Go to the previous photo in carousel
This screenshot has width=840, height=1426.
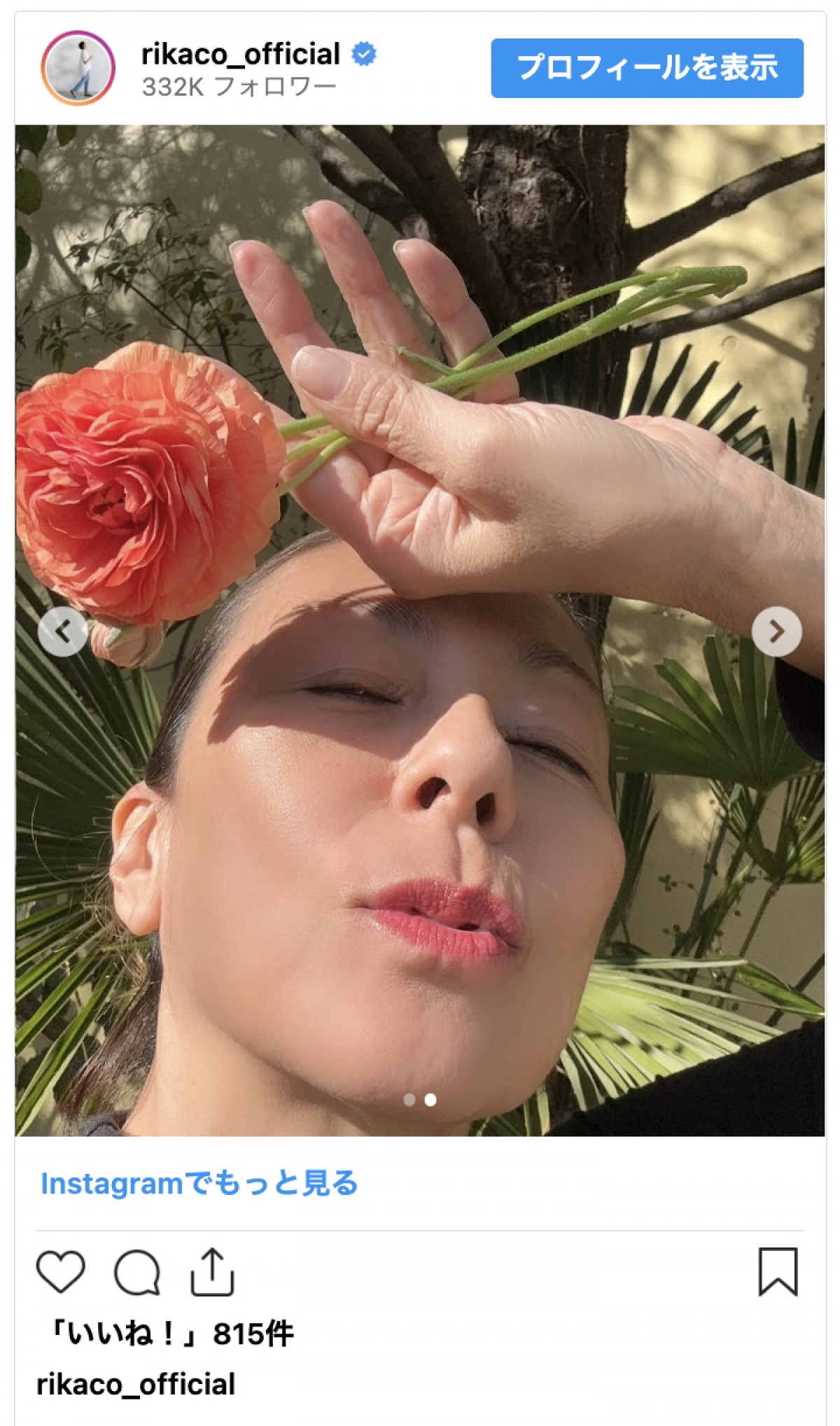coord(63,631)
